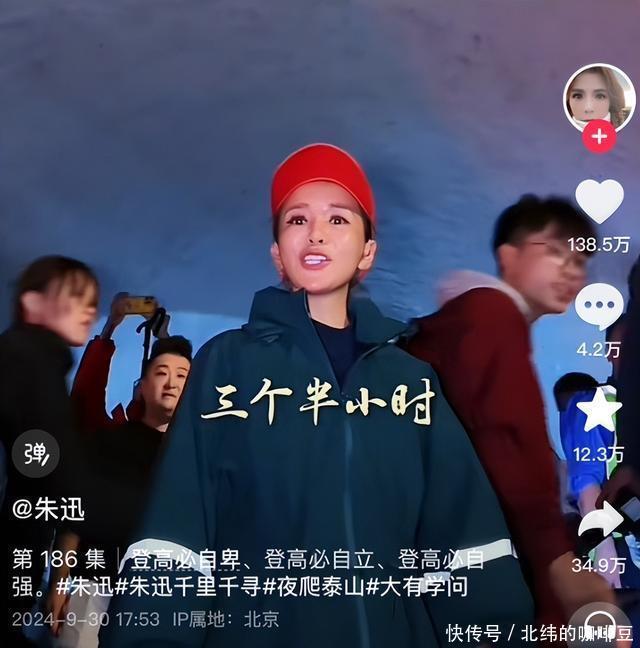This screenshot has height=648, width=640.
Task: Follow the creator with the red plus
Action: coord(599,136)
